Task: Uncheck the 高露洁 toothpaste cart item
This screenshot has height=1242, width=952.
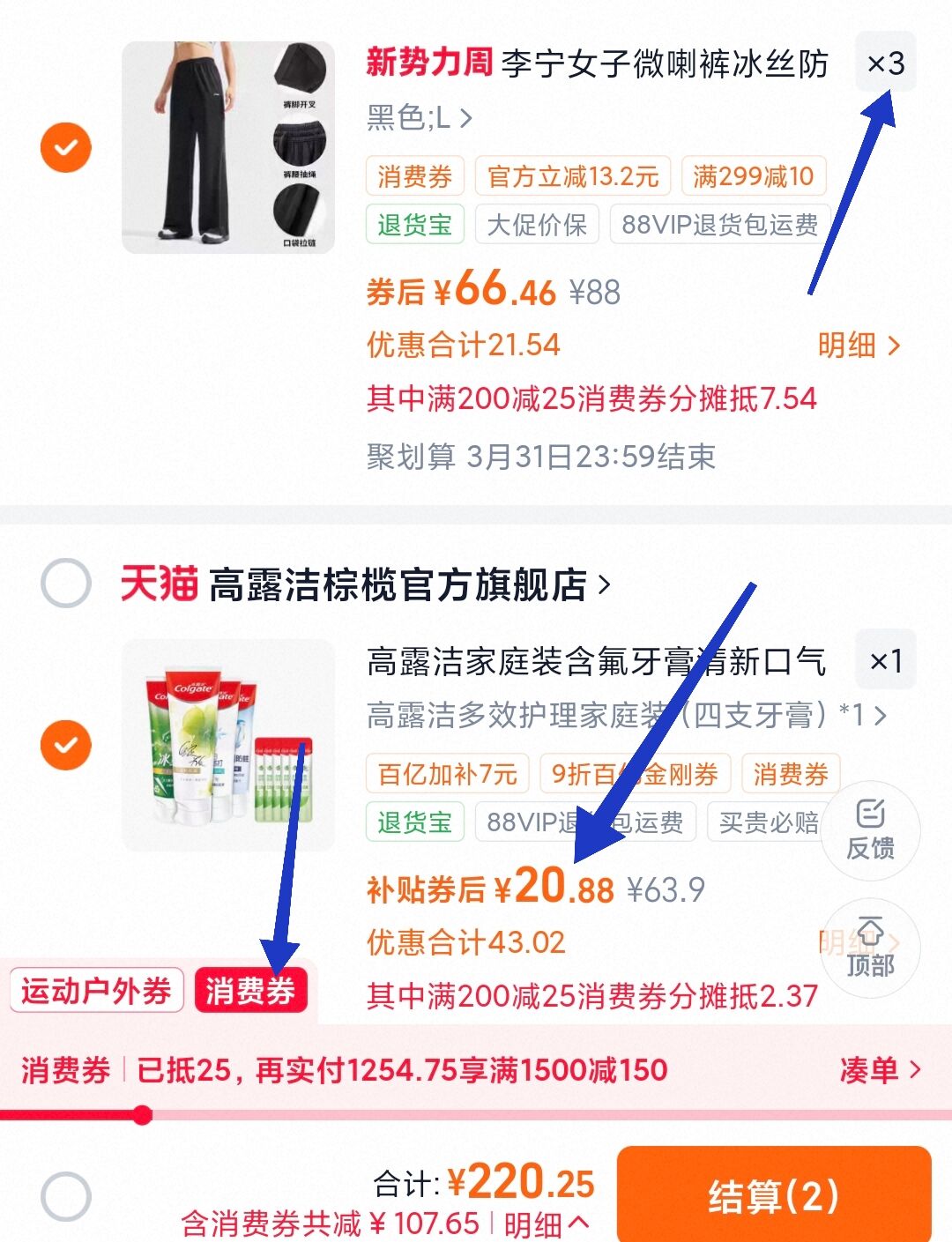Action: (66, 745)
